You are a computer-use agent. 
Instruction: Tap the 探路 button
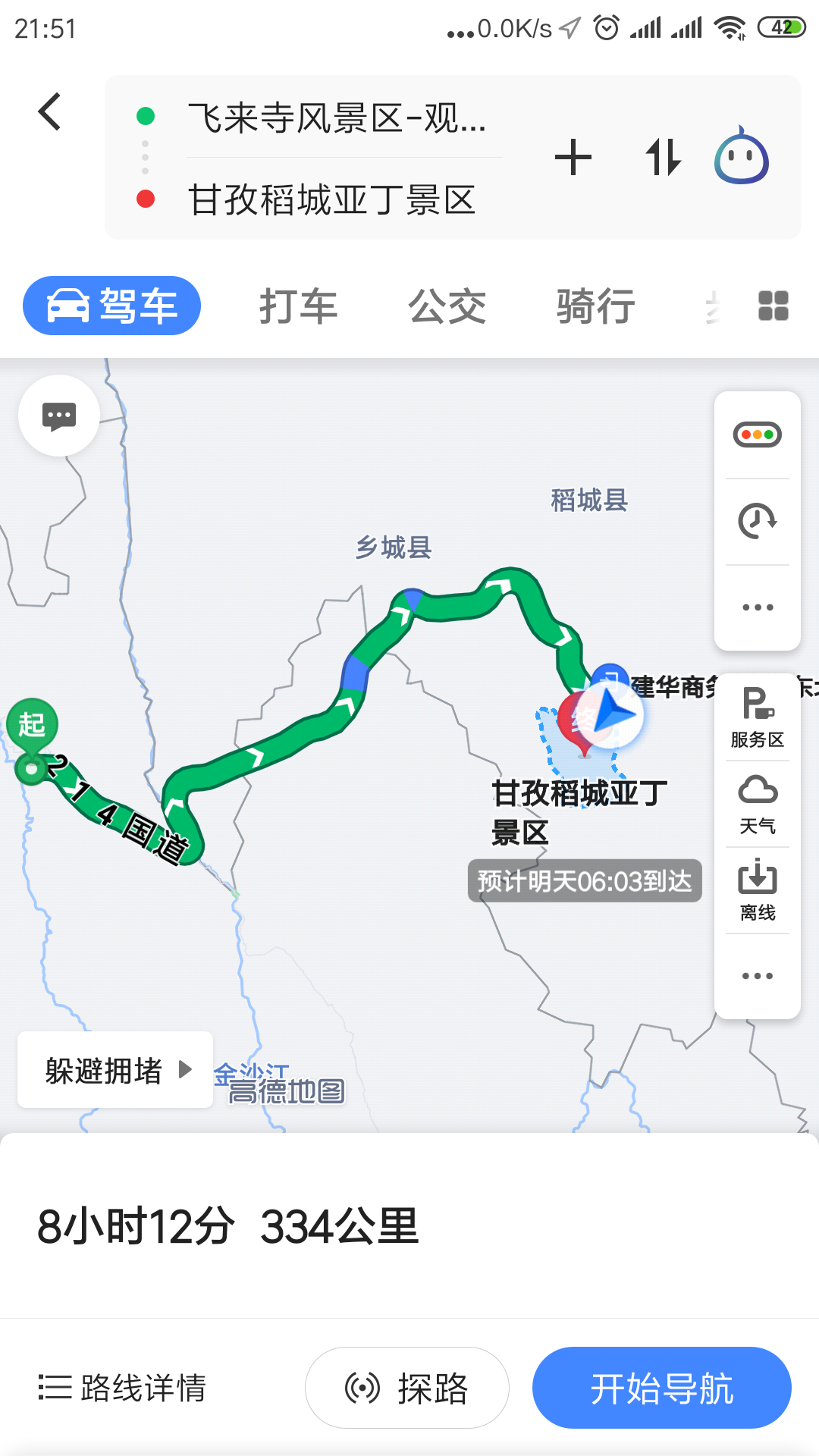tap(407, 1388)
